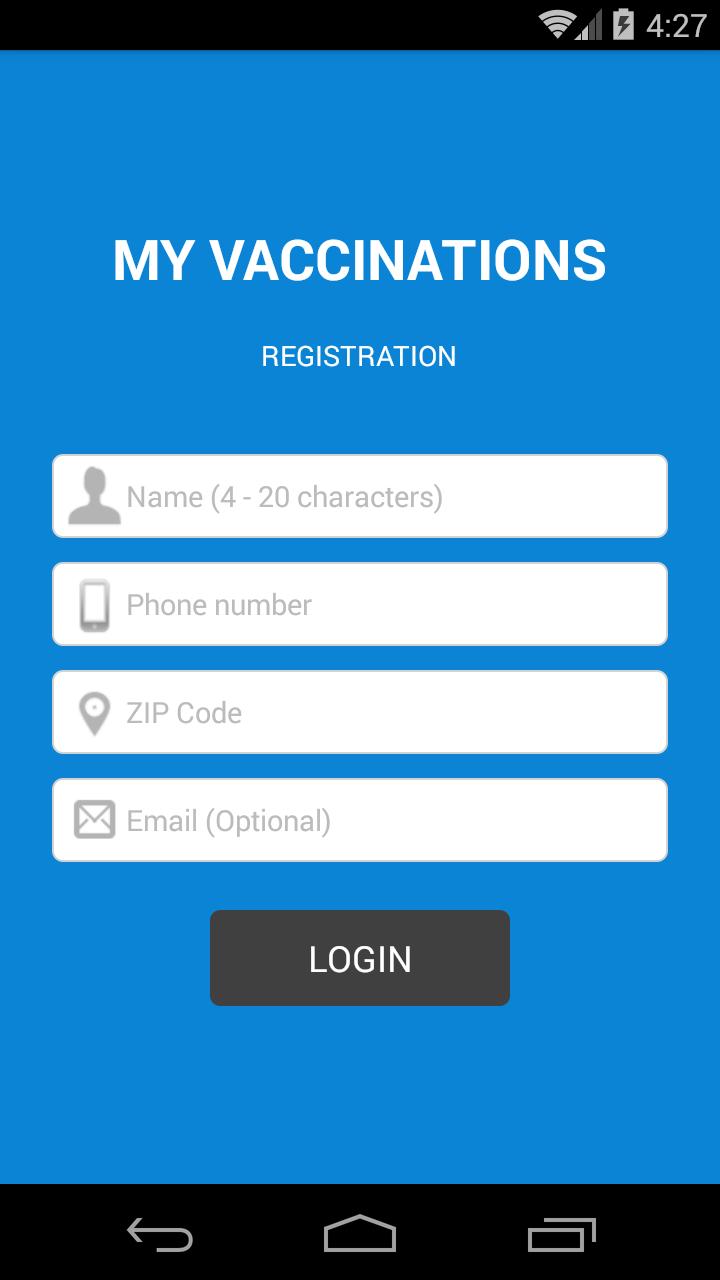The height and width of the screenshot is (1280, 720).
Task: Tap the Name input field
Action: [360, 496]
